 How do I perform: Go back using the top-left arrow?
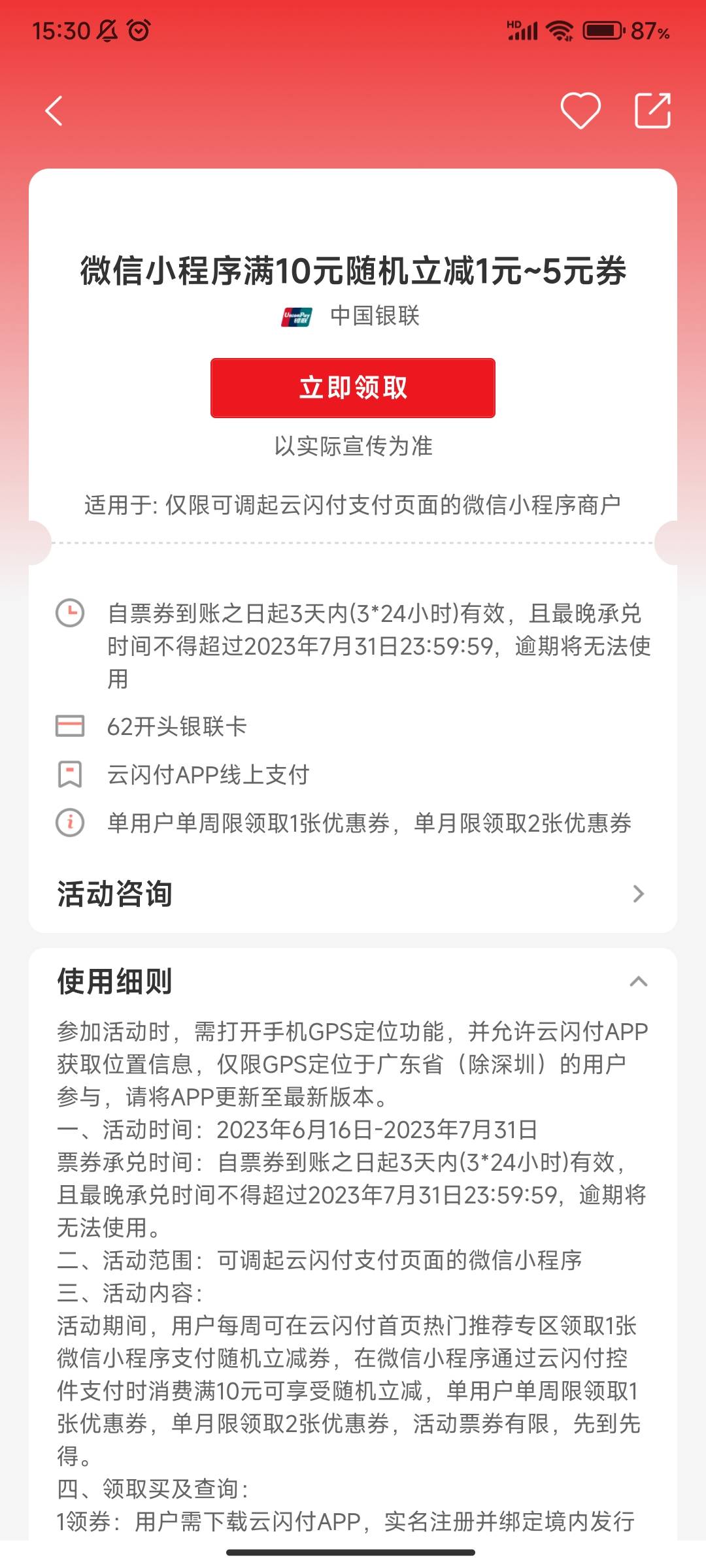tap(54, 110)
